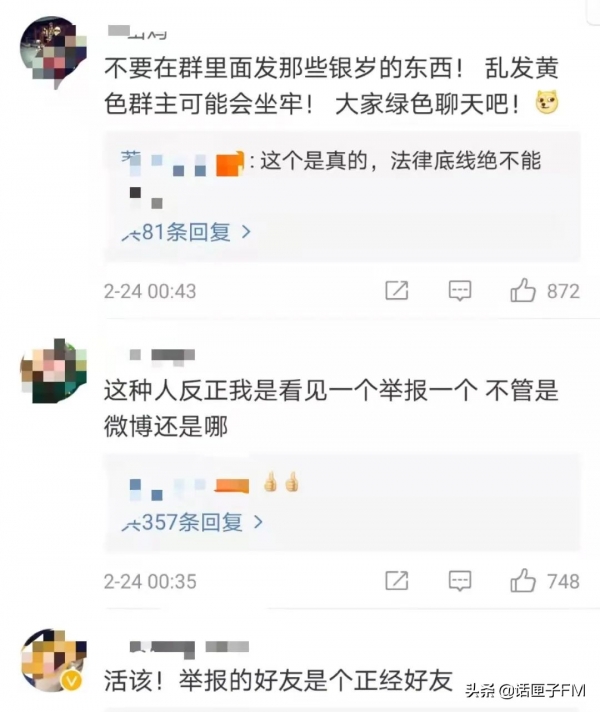This screenshot has height=712, width=600.
Task: Expand the 81 replies thread
Action: tap(185, 232)
